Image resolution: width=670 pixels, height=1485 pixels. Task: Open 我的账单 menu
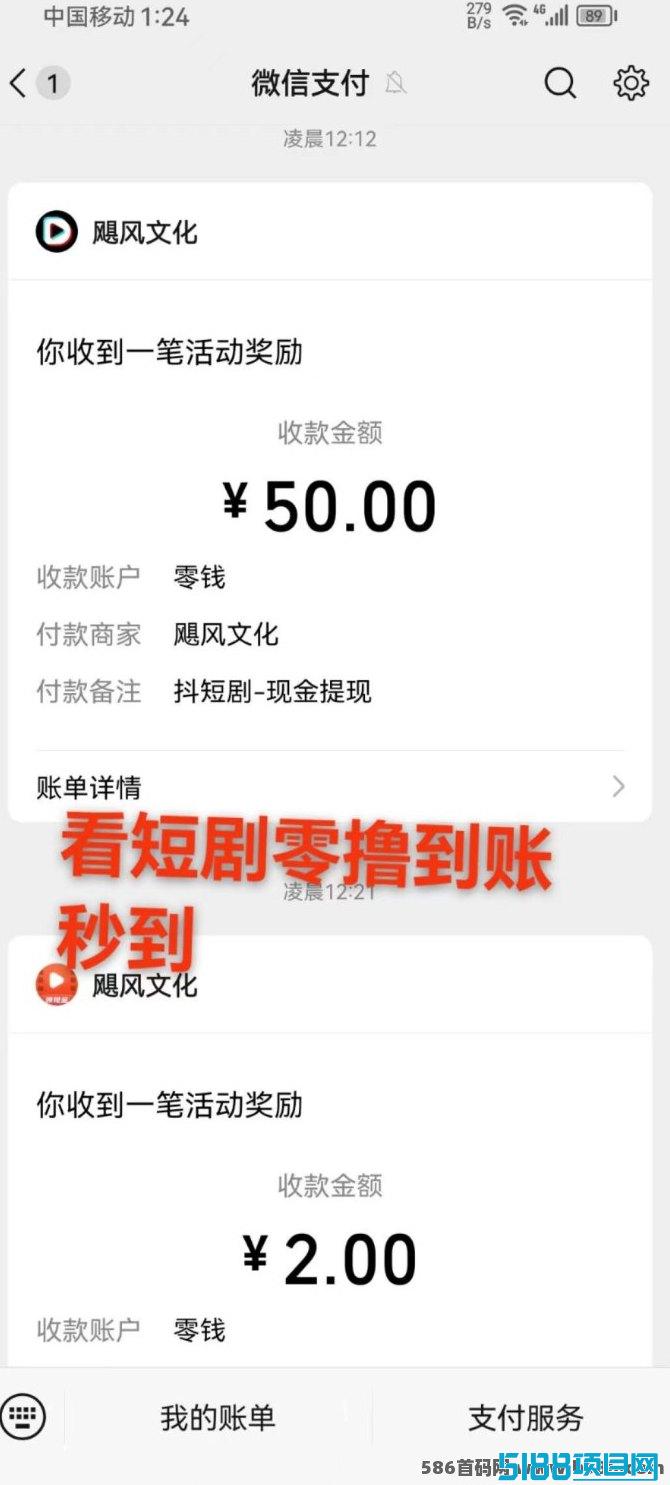coord(218,1417)
